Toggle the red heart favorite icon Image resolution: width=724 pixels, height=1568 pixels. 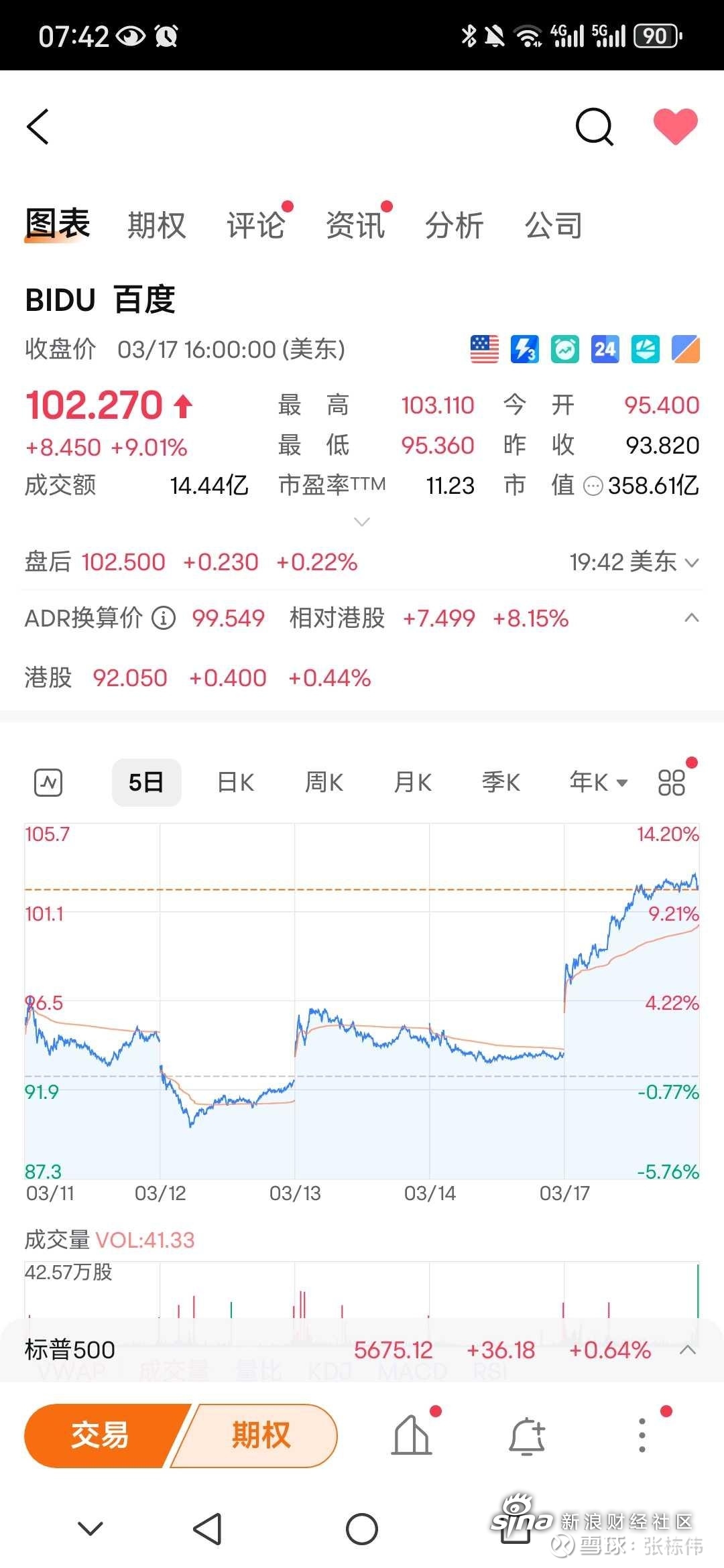coord(675,126)
